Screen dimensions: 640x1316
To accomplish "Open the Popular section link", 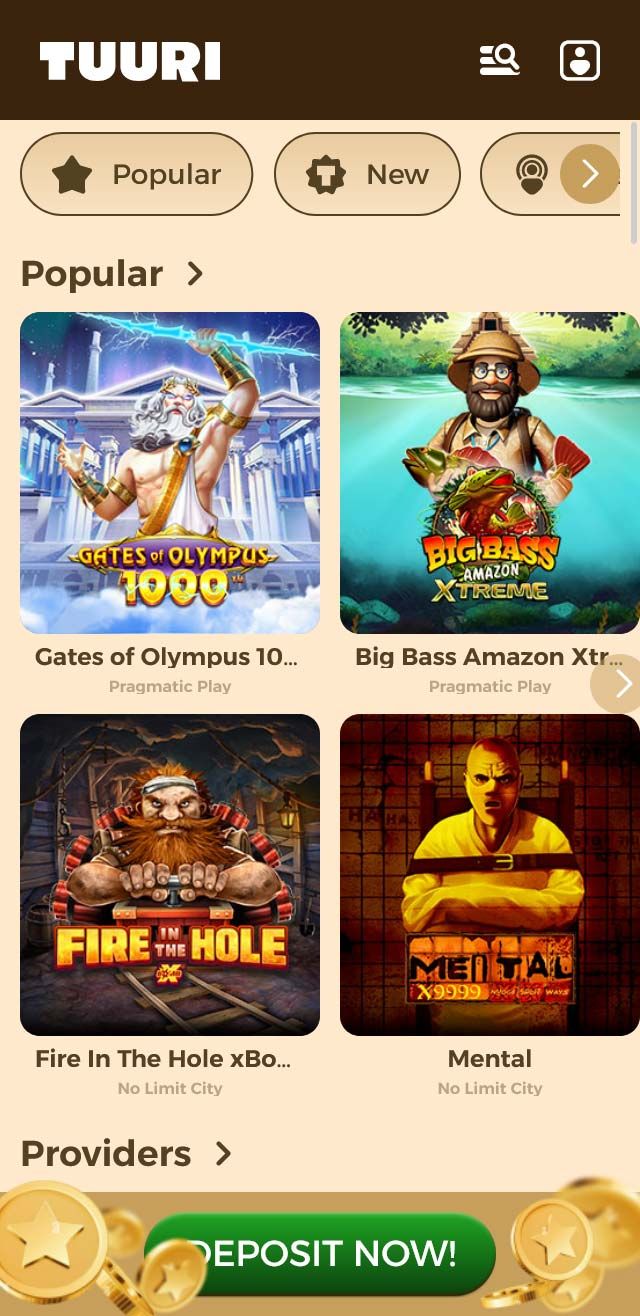I will tap(112, 273).
